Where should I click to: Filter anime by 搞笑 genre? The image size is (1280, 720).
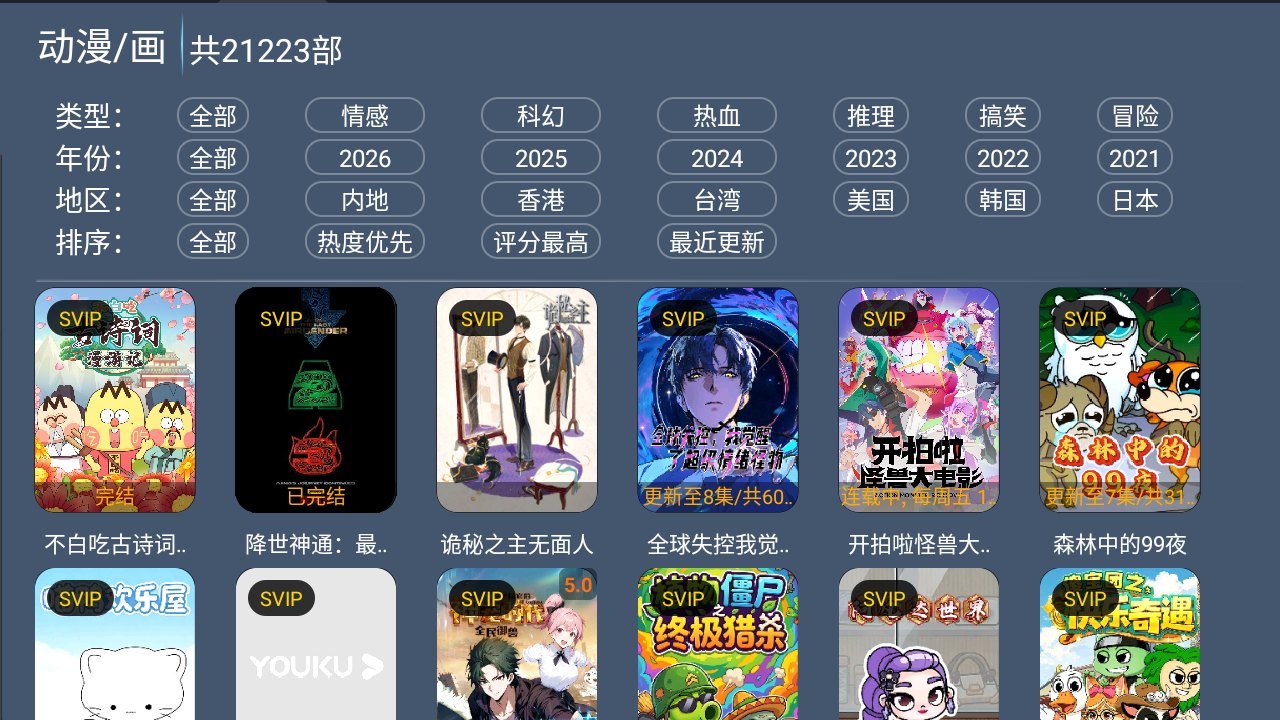tap(1002, 116)
